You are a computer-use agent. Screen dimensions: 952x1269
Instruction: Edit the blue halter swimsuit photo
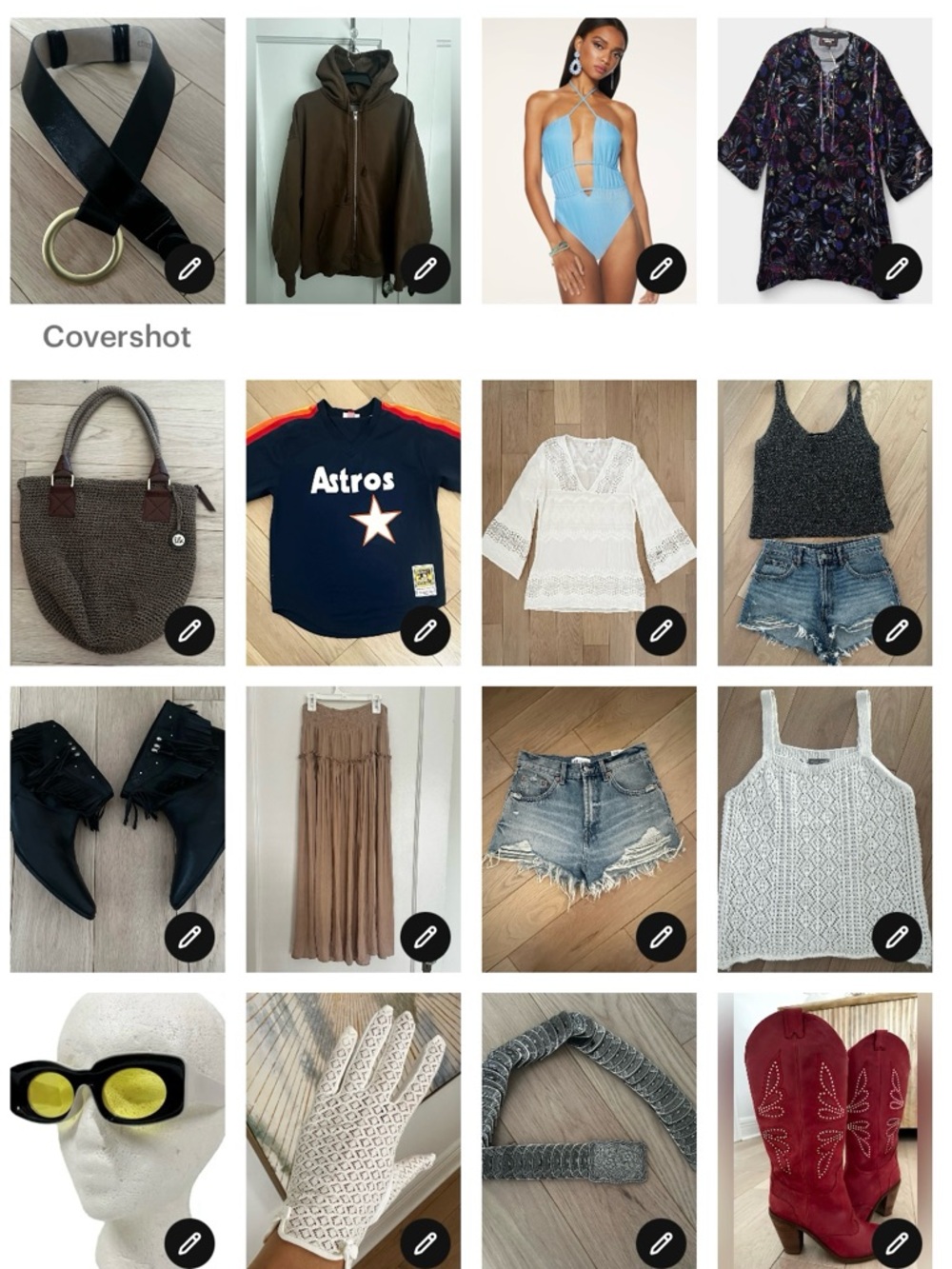pyautogui.click(x=661, y=268)
